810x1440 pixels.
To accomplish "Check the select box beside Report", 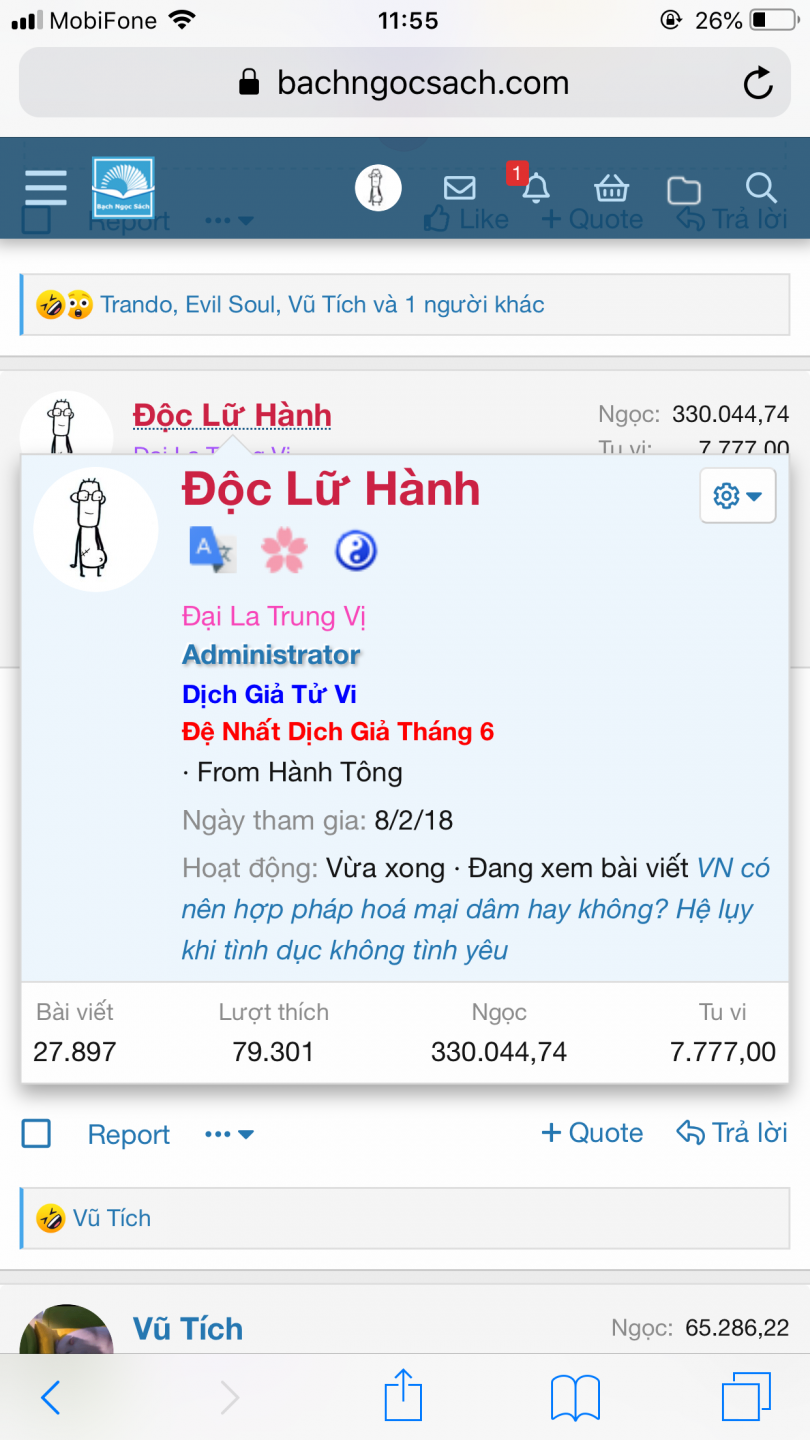I will [x=36, y=1133].
